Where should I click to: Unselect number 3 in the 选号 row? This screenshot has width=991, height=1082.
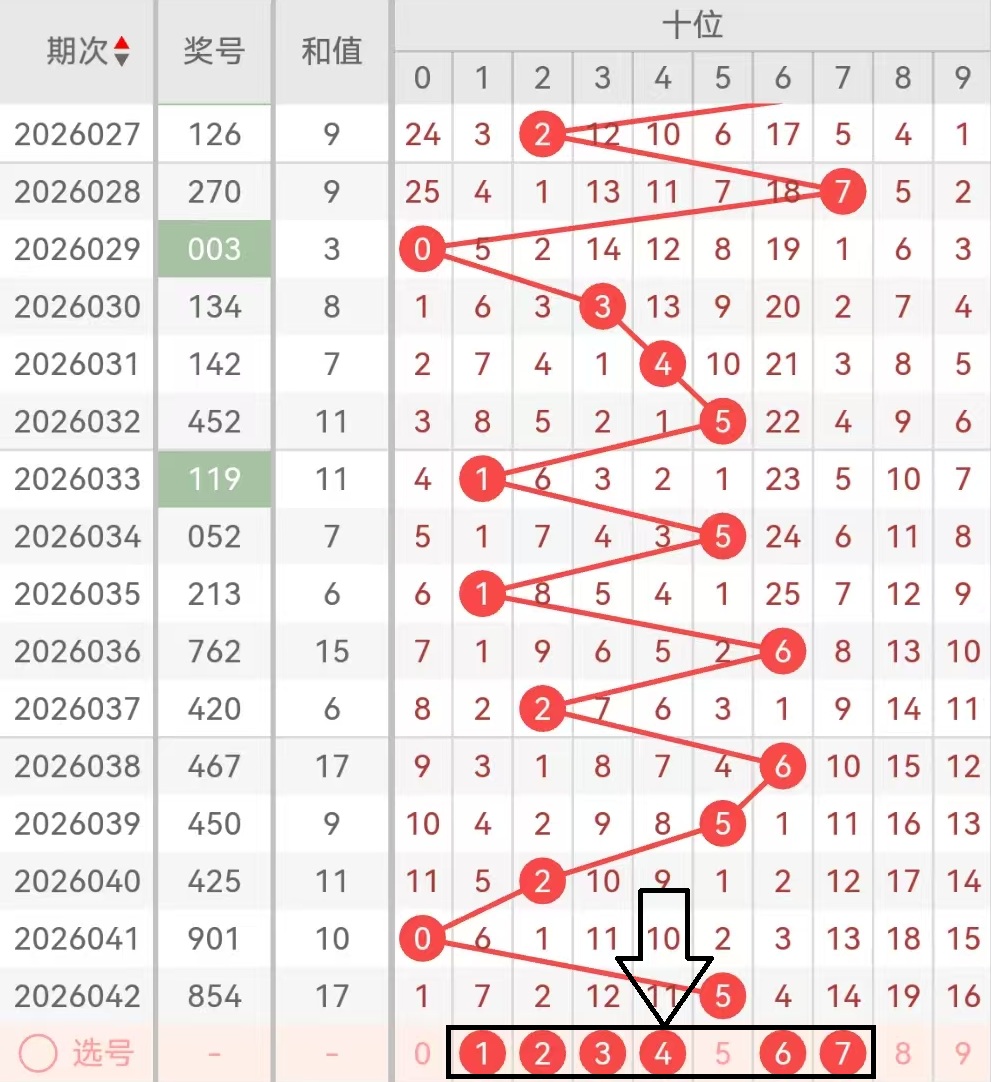[x=602, y=1053]
